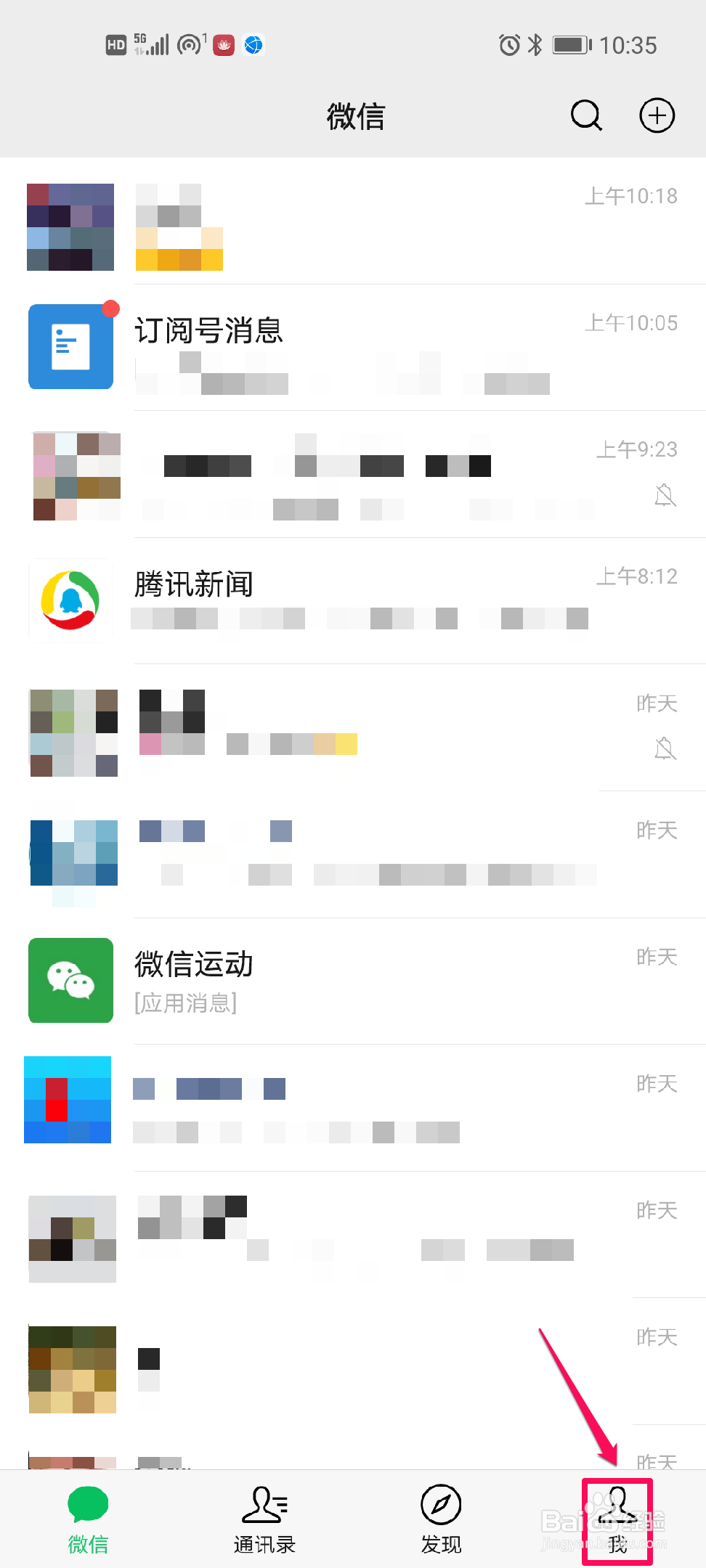Open the search function

point(586,115)
